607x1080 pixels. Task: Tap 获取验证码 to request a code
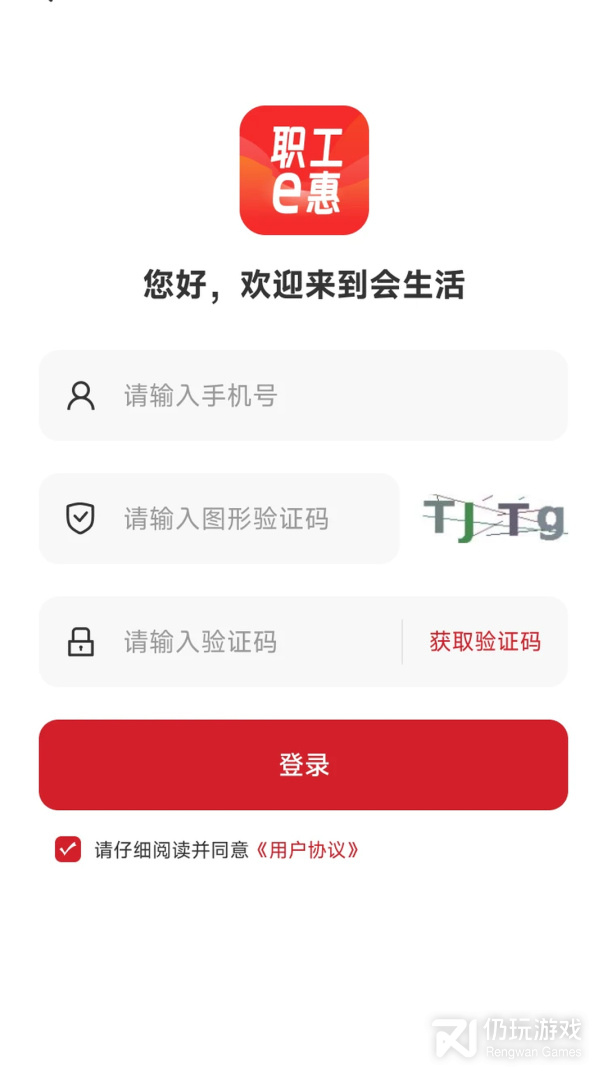click(x=485, y=641)
